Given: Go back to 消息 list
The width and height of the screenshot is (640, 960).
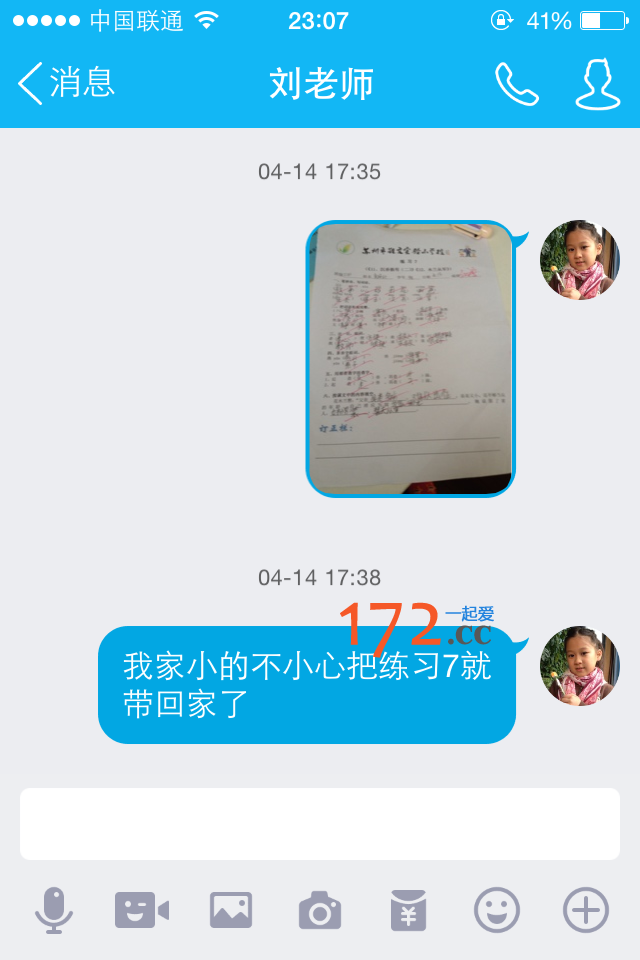Looking at the screenshot, I should [66, 83].
